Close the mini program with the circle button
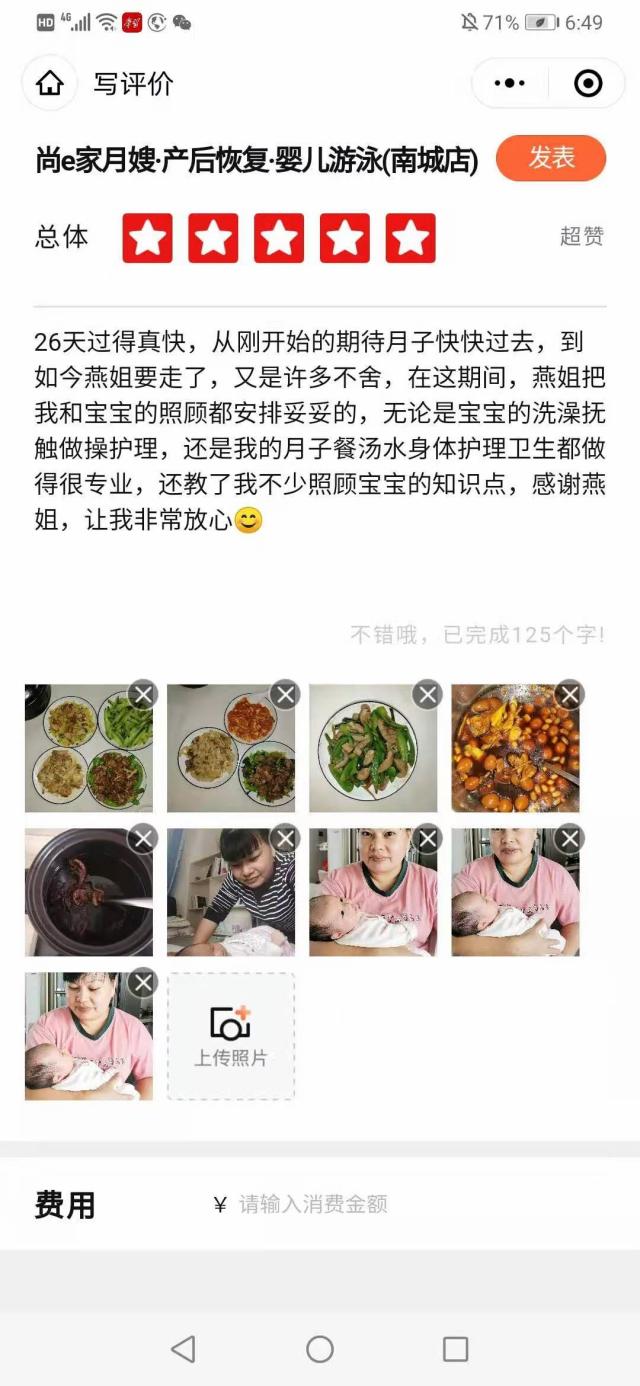 588,83
